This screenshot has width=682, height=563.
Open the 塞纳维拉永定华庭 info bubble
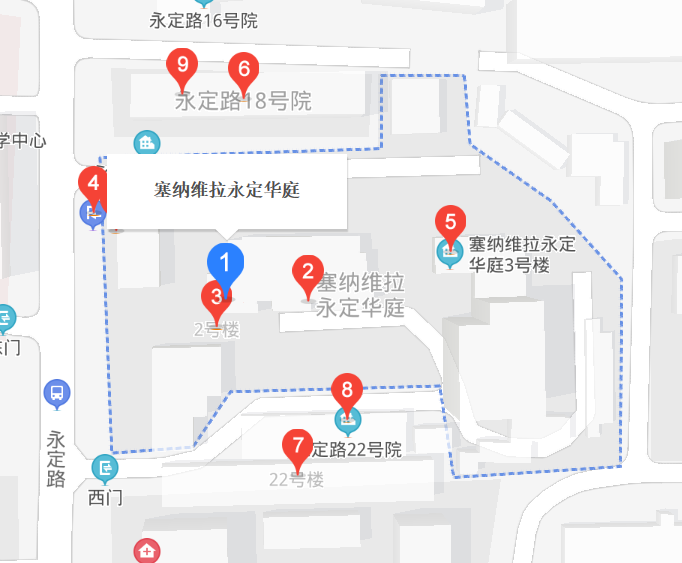tap(227, 190)
